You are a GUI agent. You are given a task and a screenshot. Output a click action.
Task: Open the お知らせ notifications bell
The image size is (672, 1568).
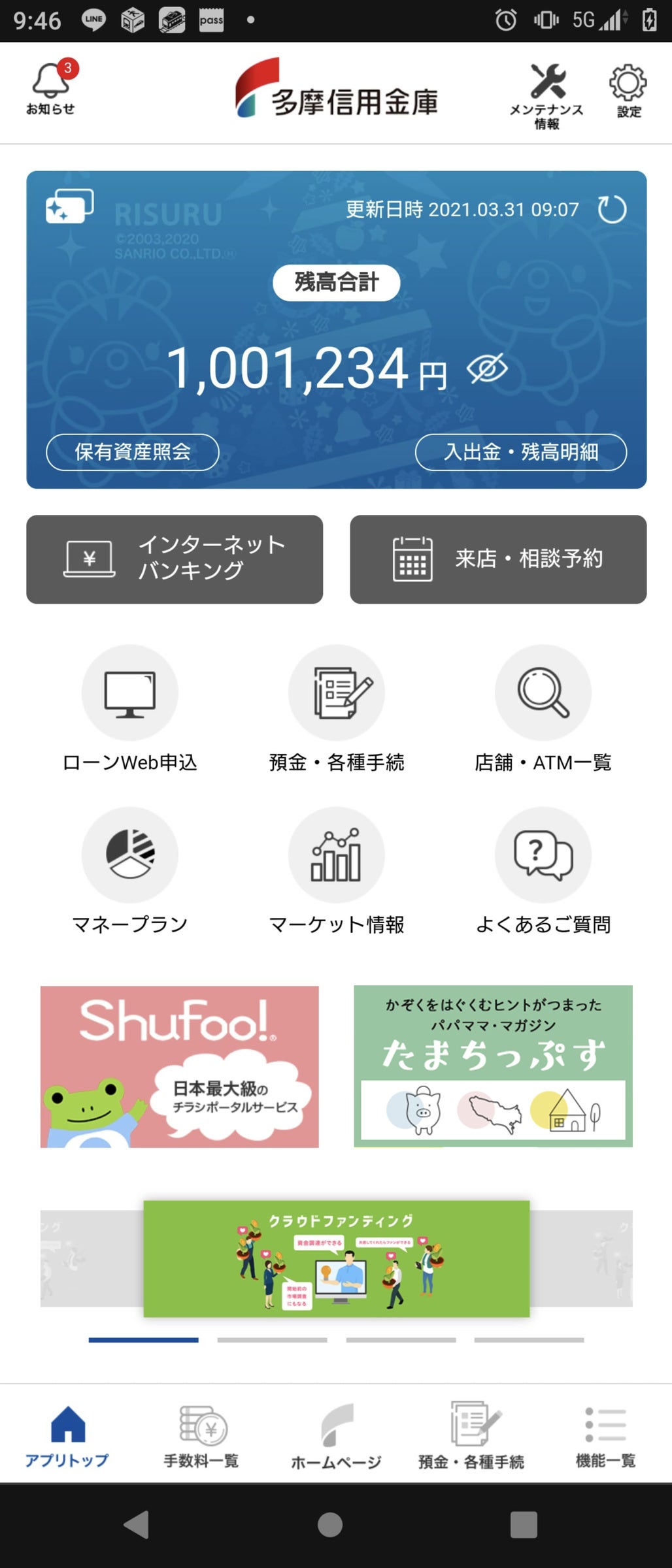click(50, 88)
